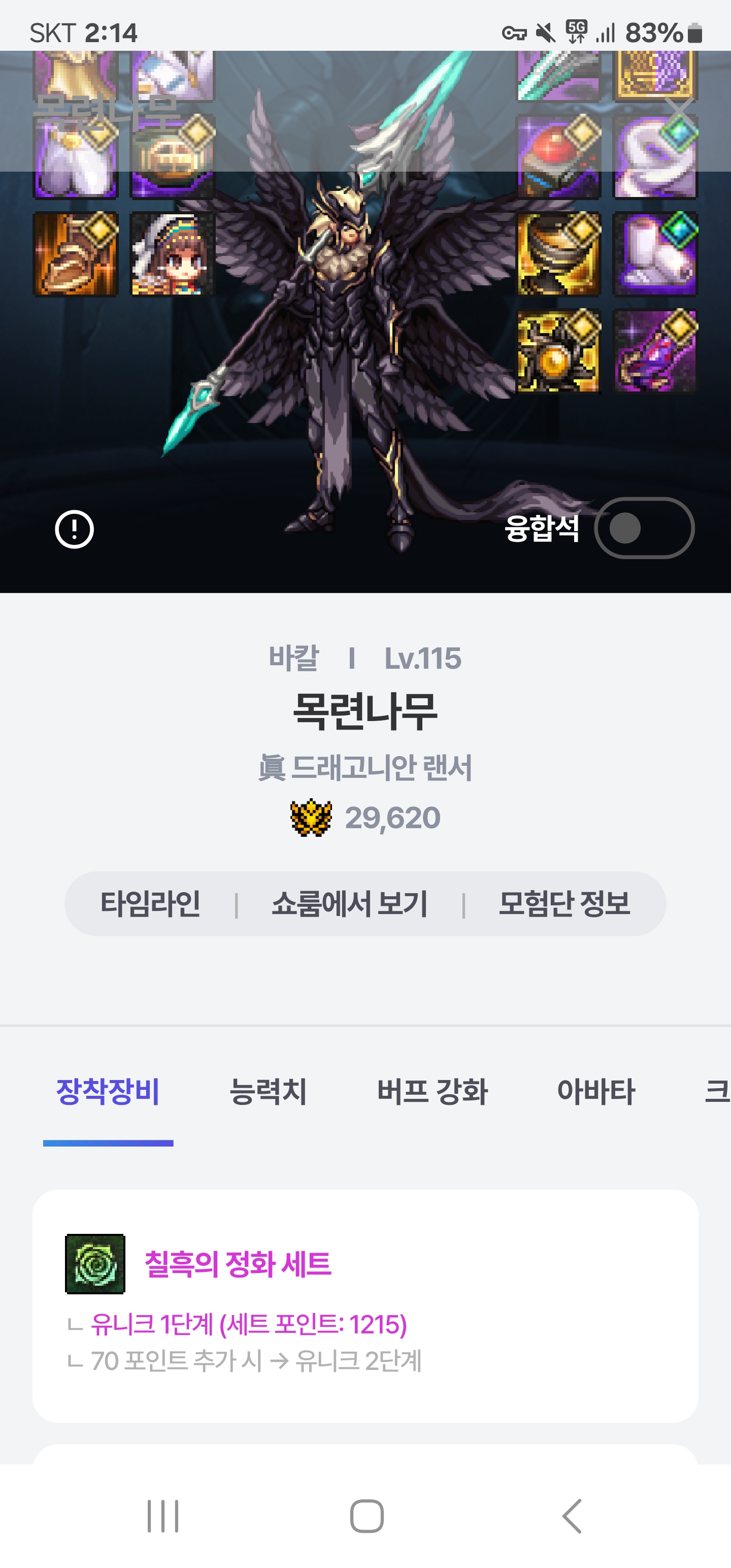Close the overlay with the X icon

[x=679, y=114]
